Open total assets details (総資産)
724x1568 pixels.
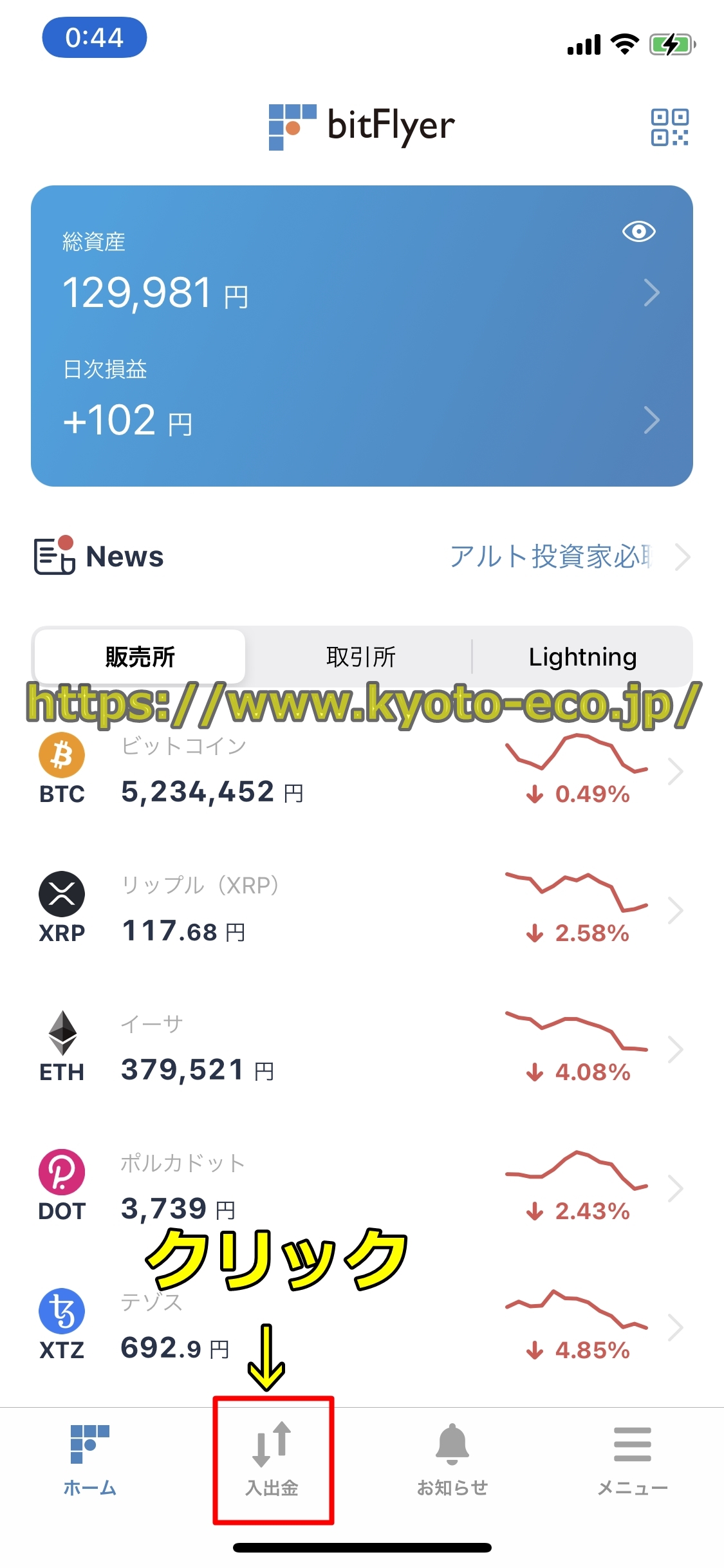(360, 293)
